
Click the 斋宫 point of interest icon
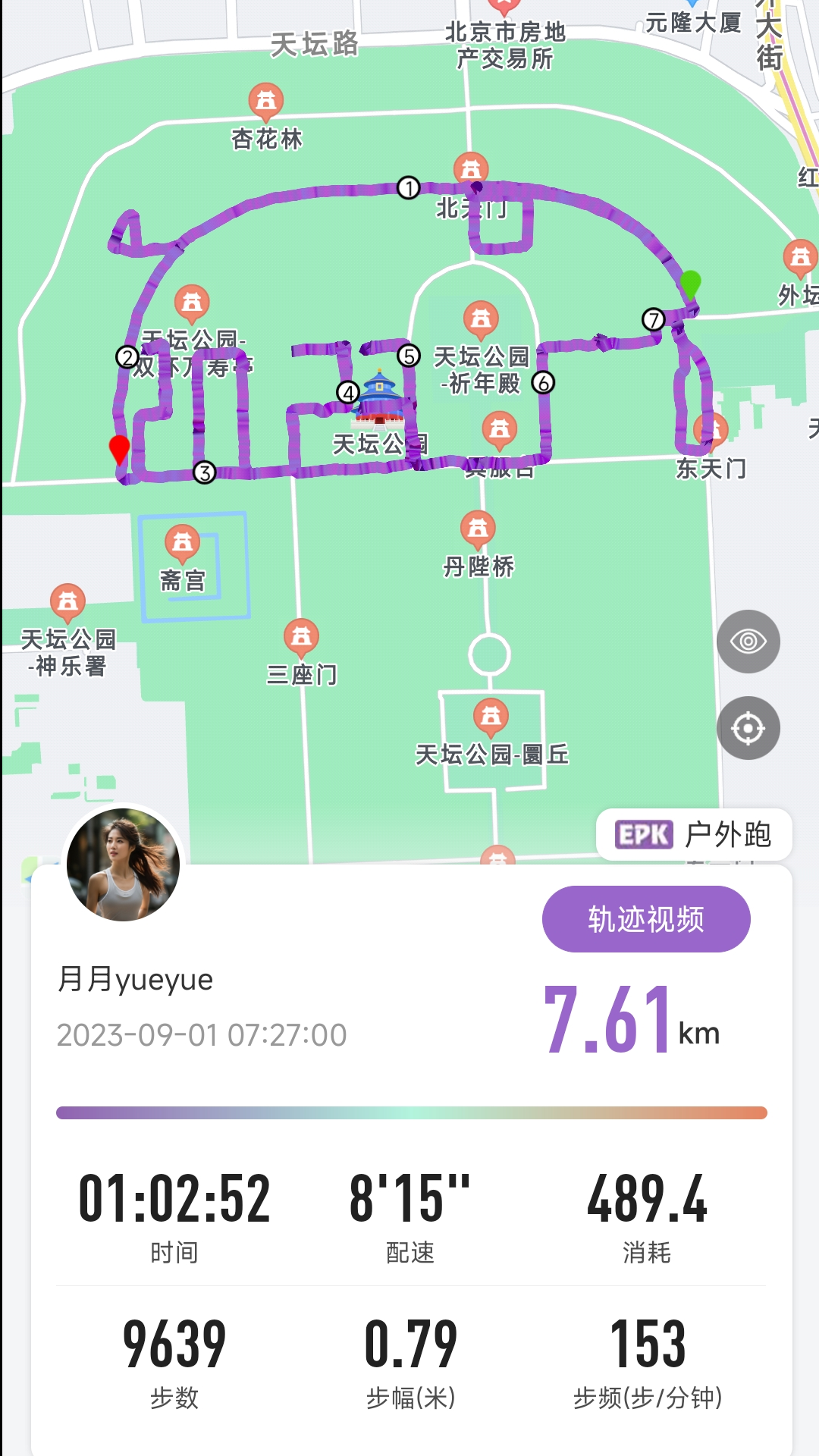click(184, 541)
